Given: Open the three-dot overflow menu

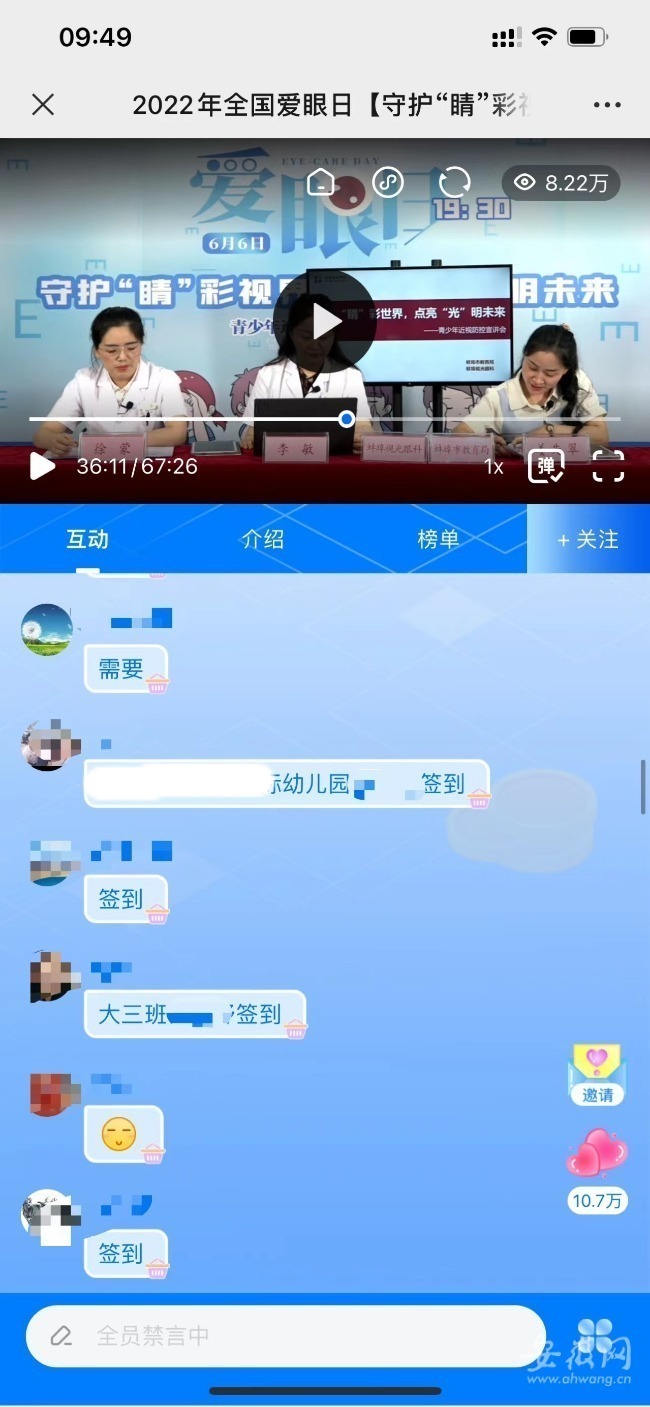Looking at the screenshot, I should [607, 104].
